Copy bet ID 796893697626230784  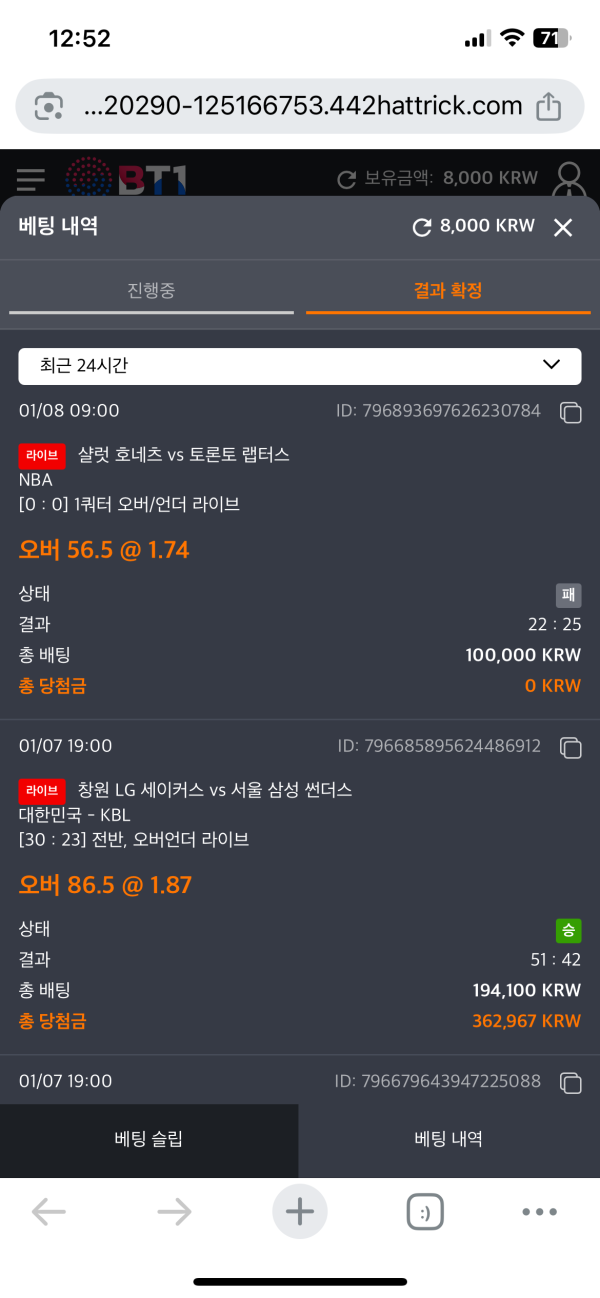[570, 412]
